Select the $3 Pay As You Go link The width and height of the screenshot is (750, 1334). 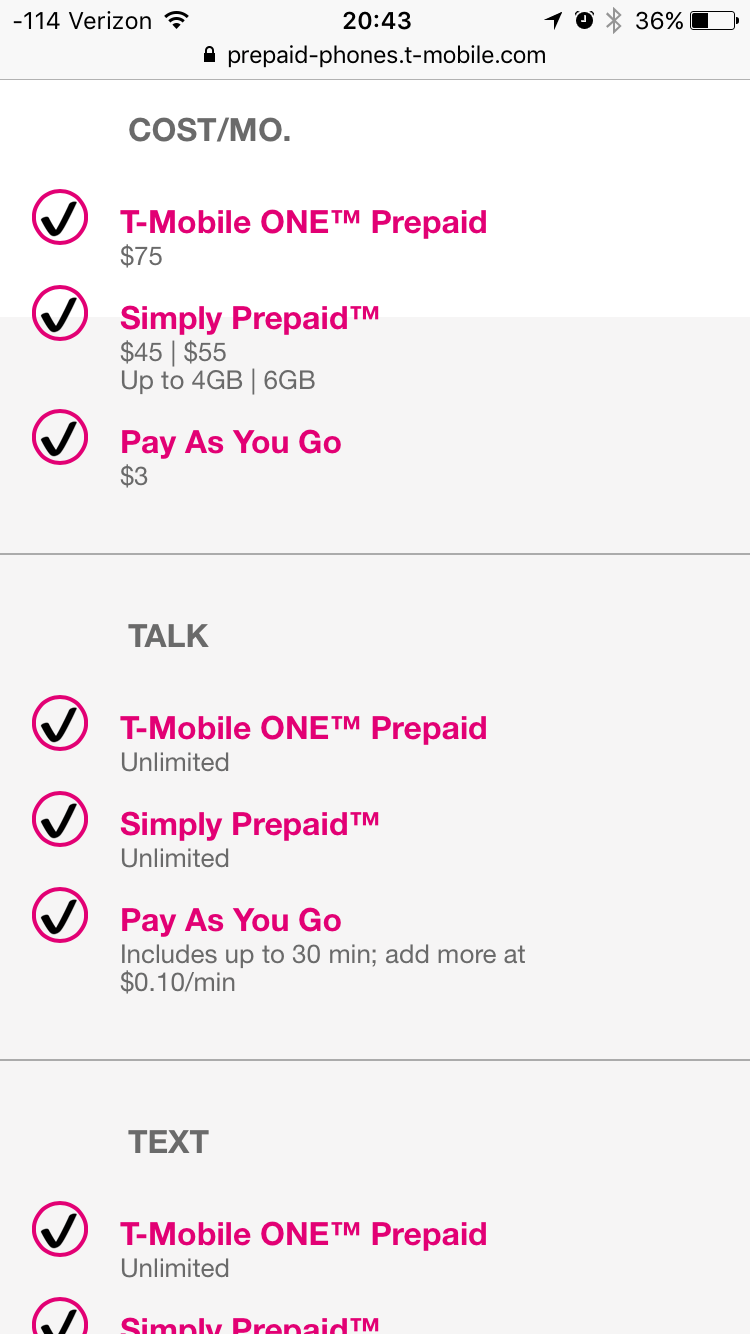click(x=231, y=442)
